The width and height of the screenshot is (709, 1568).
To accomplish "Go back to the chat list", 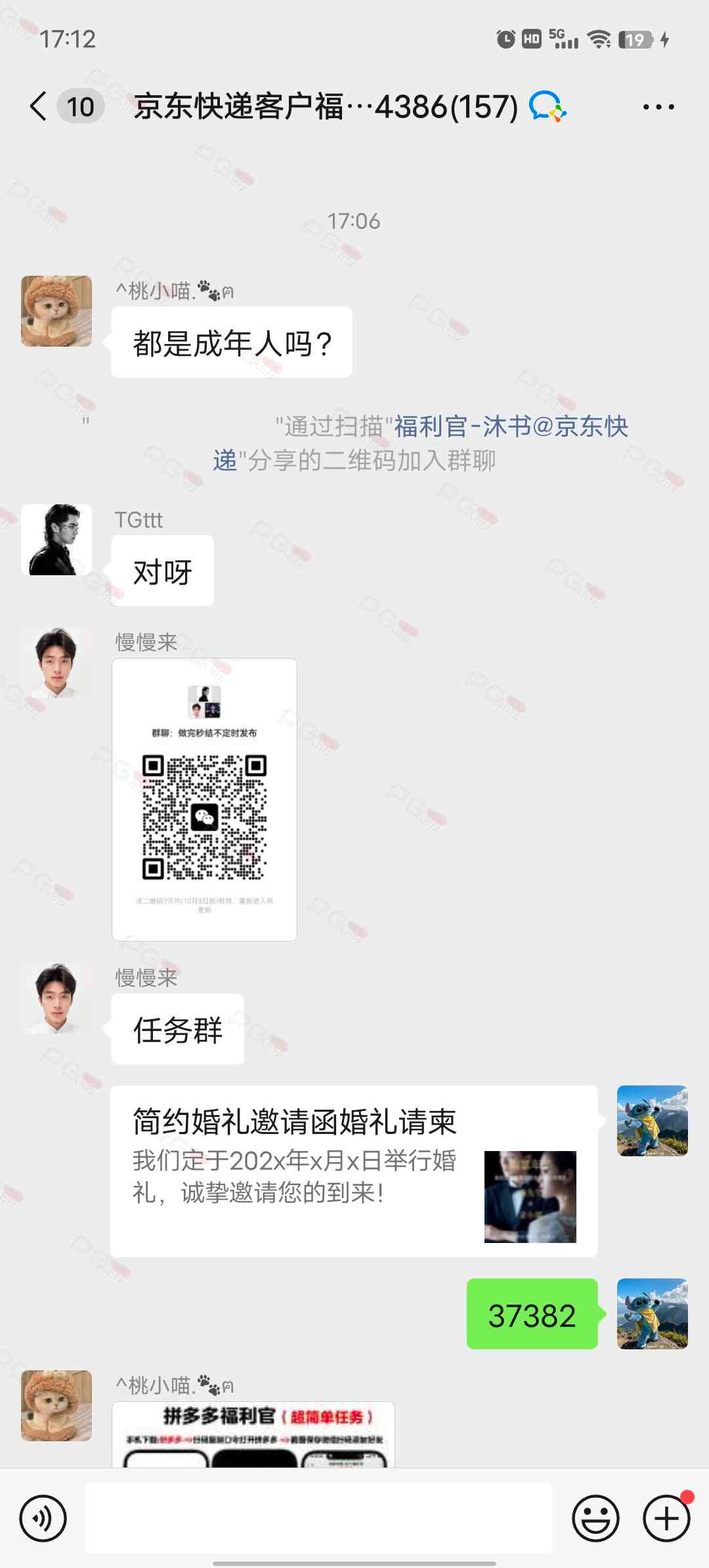I will pos(39,106).
